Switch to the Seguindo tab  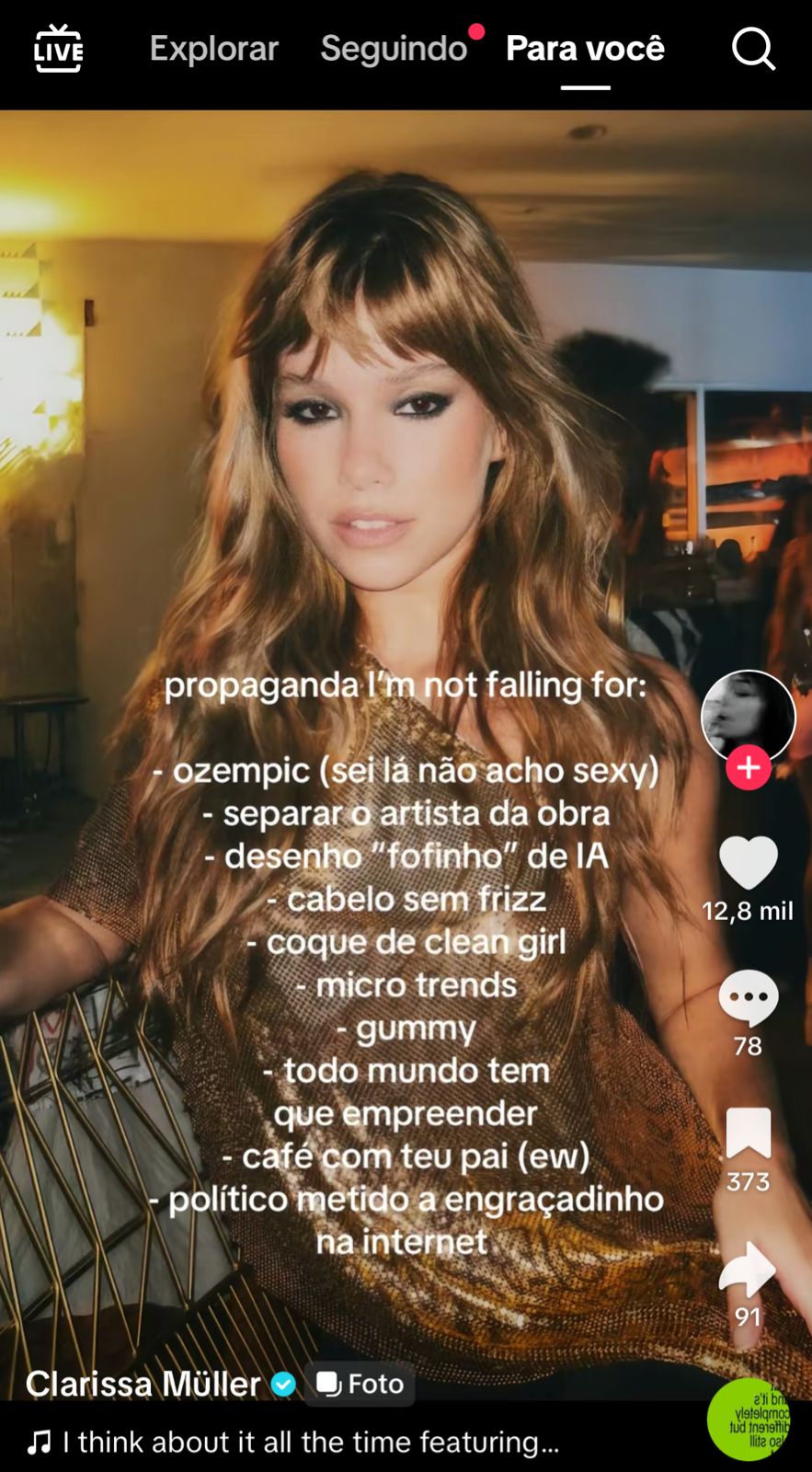[x=394, y=50]
